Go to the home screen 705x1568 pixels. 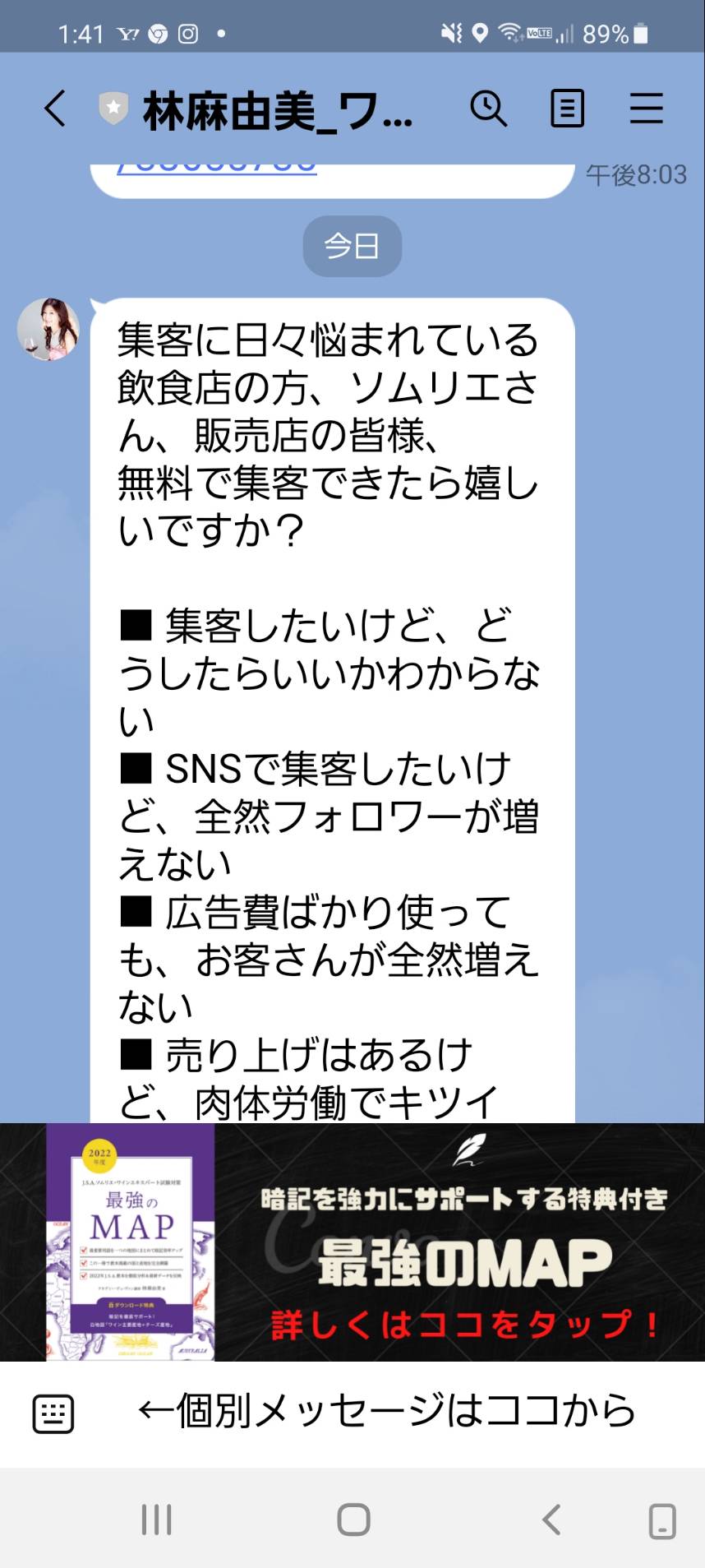tap(353, 1519)
